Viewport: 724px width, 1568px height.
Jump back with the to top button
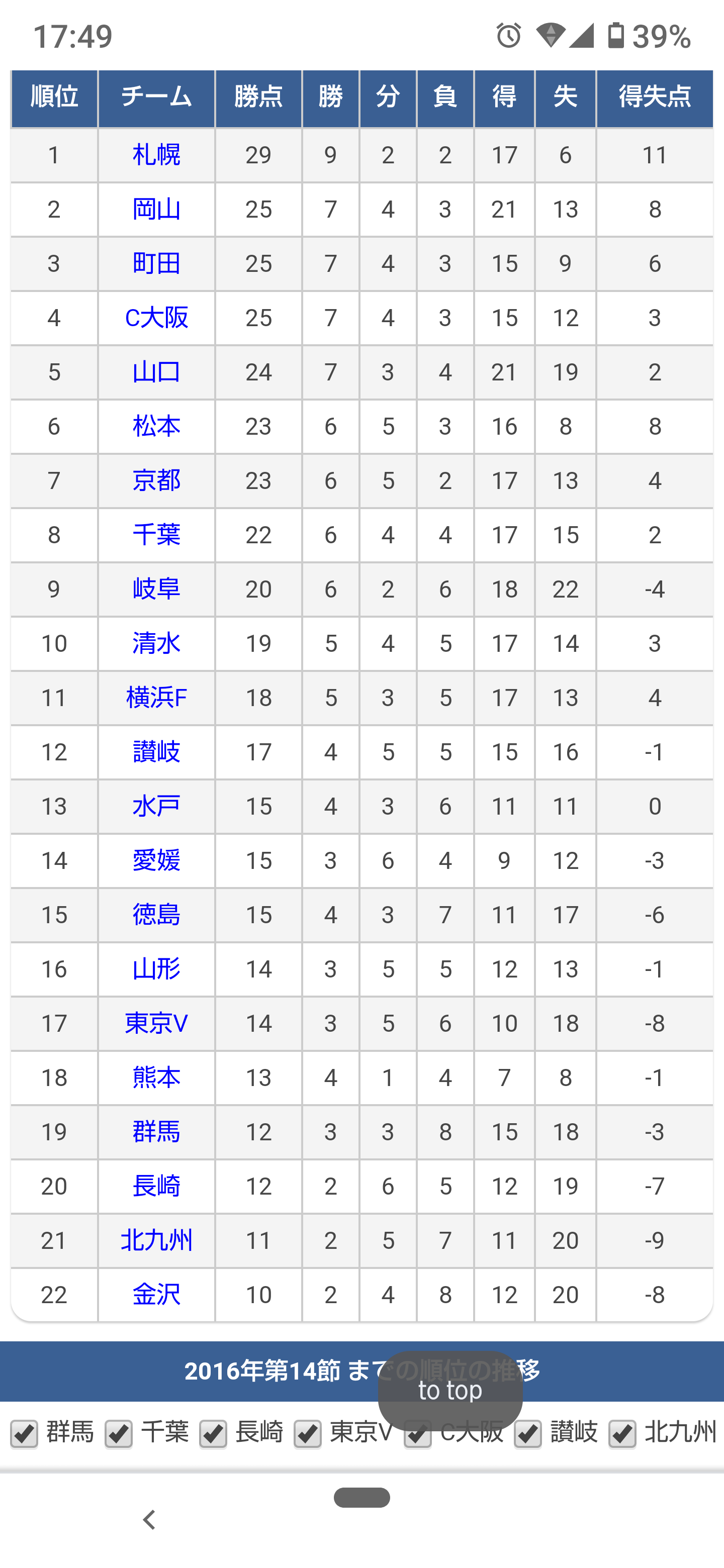450,1390
